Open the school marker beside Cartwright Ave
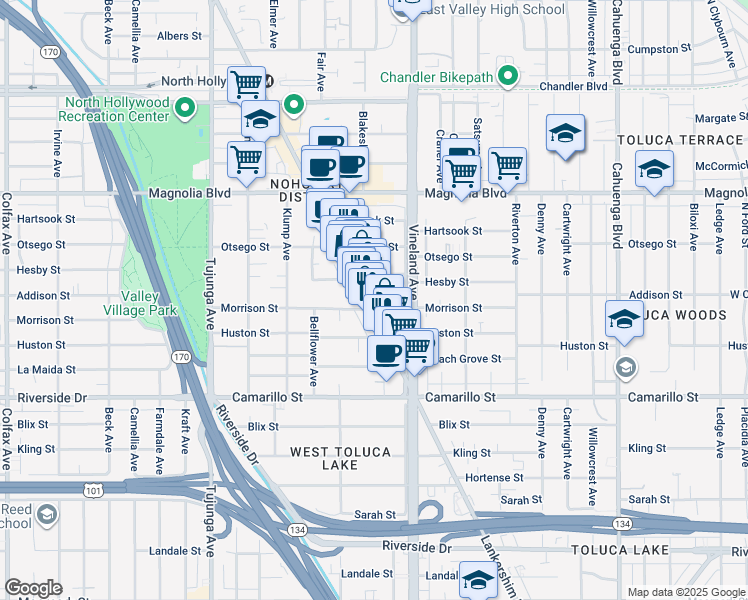748x600 pixels. coord(565,136)
